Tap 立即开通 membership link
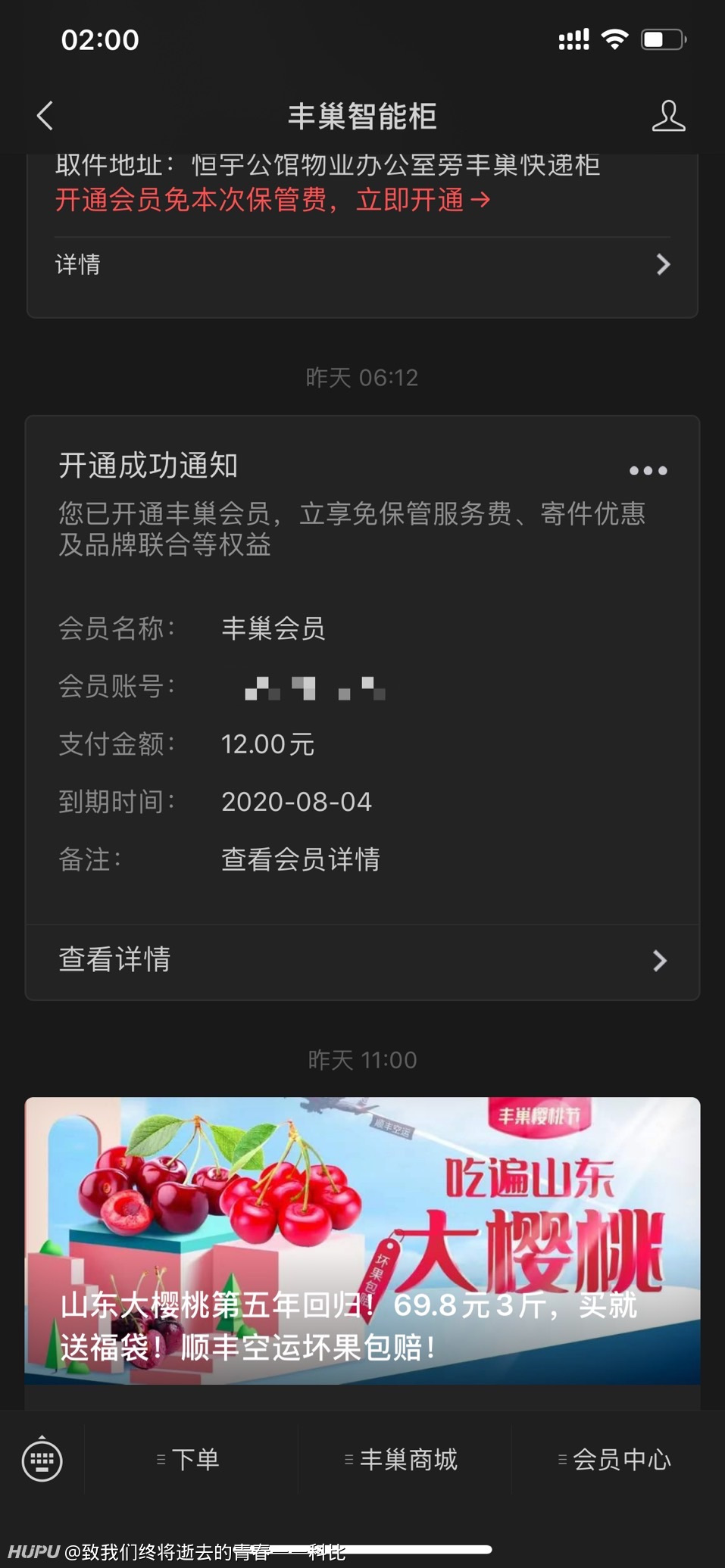725x1568 pixels. coord(423,200)
